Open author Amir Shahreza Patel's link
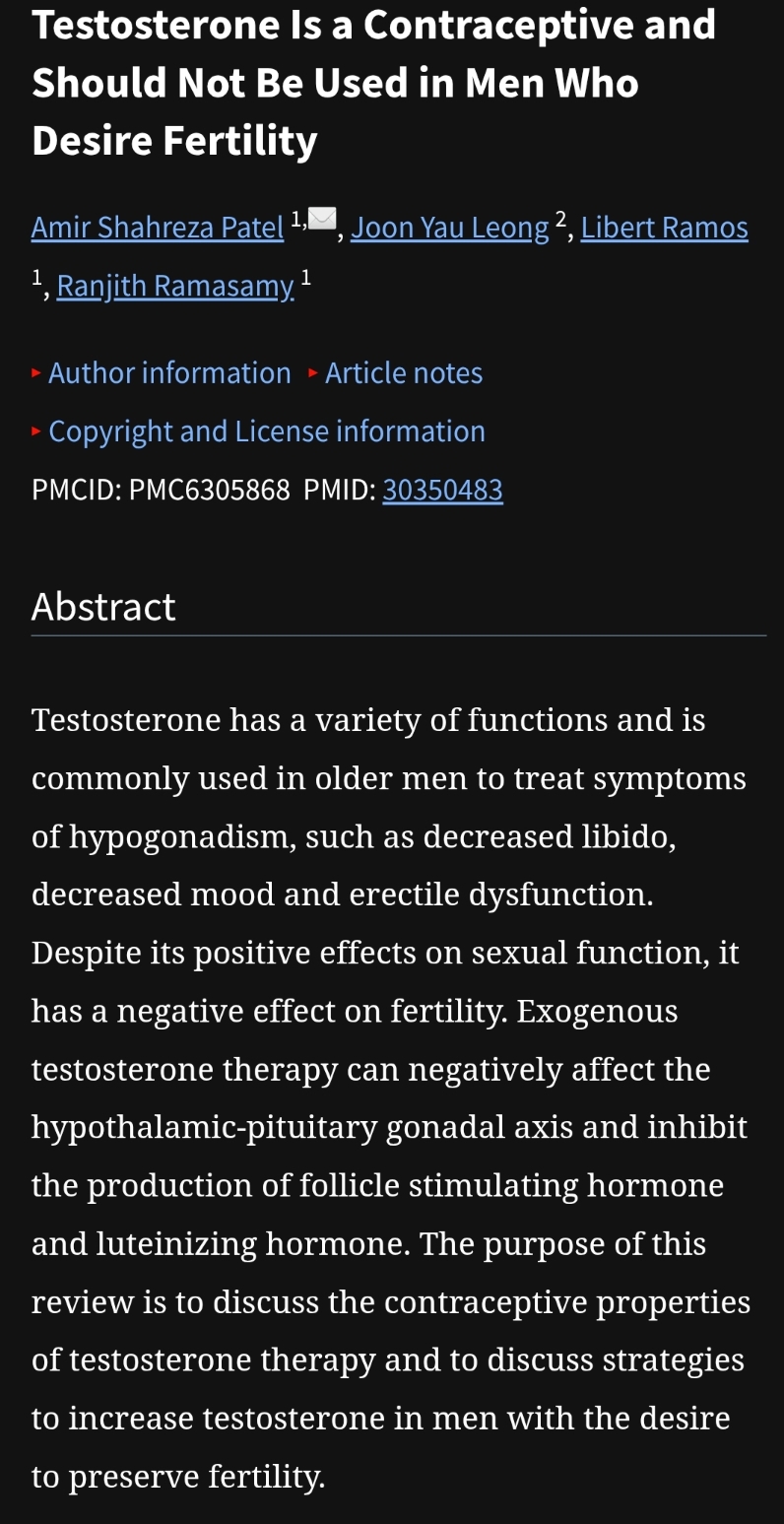Screen dimensions: 784x1524 tap(158, 228)
